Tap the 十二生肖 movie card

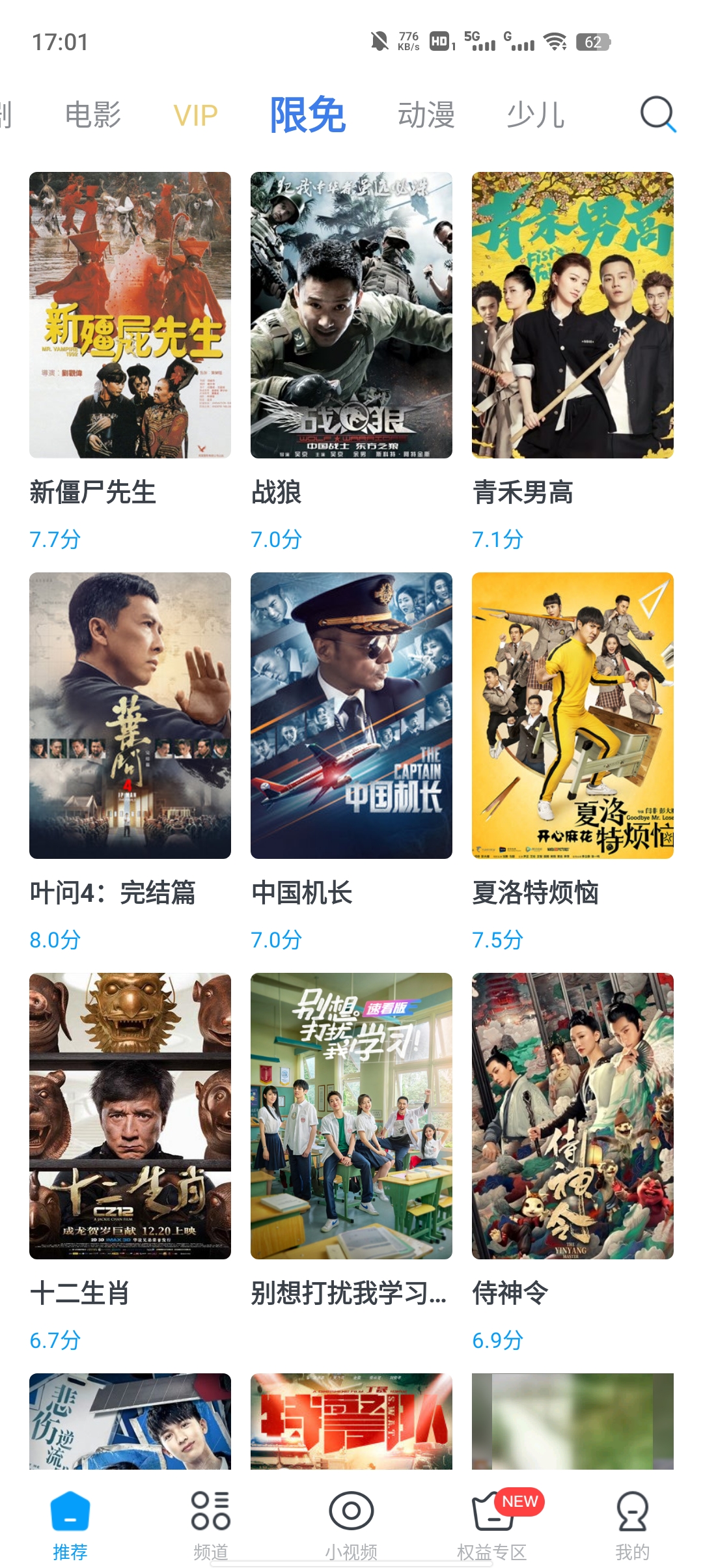pos(130,1116)
